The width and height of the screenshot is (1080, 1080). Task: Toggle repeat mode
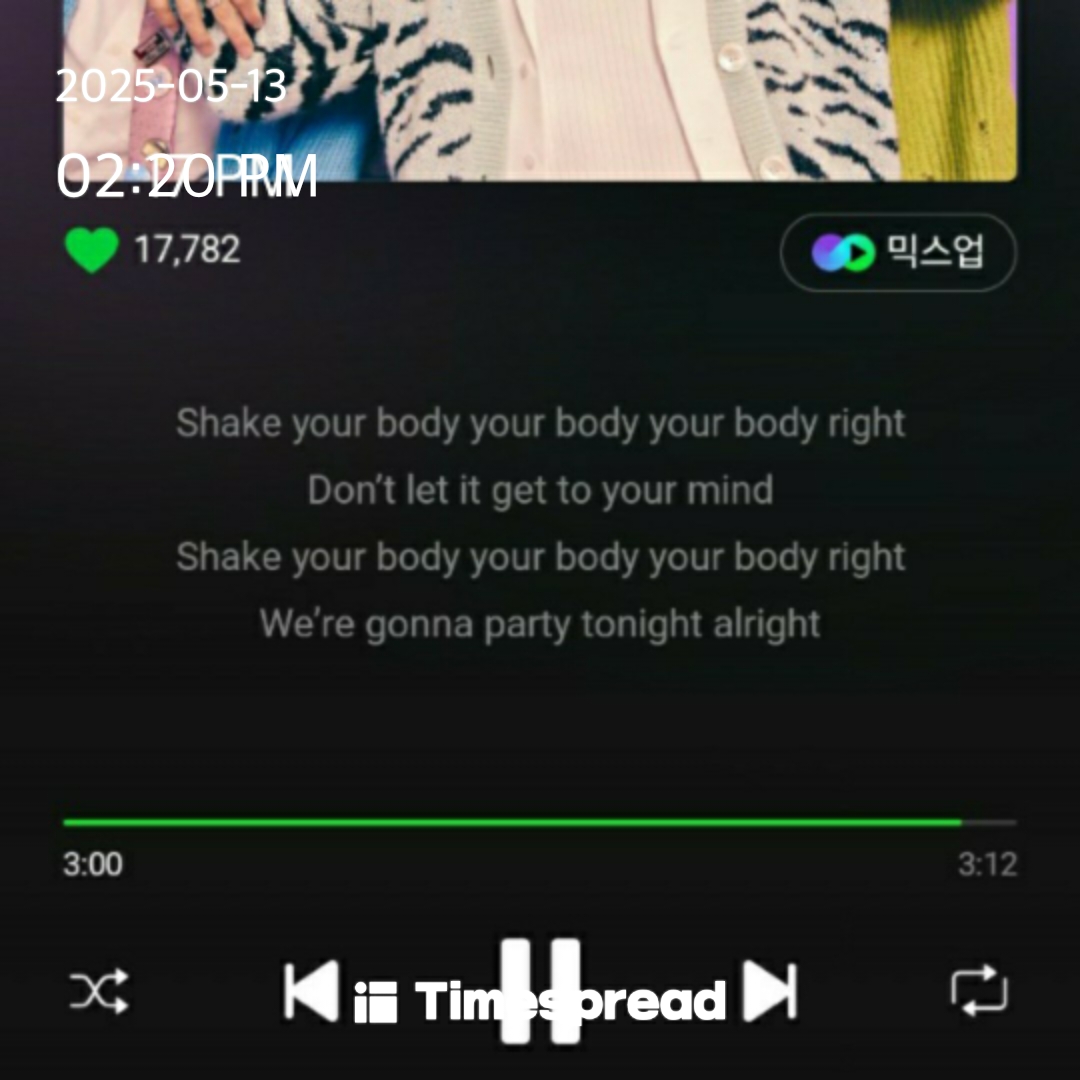point(978,990)
